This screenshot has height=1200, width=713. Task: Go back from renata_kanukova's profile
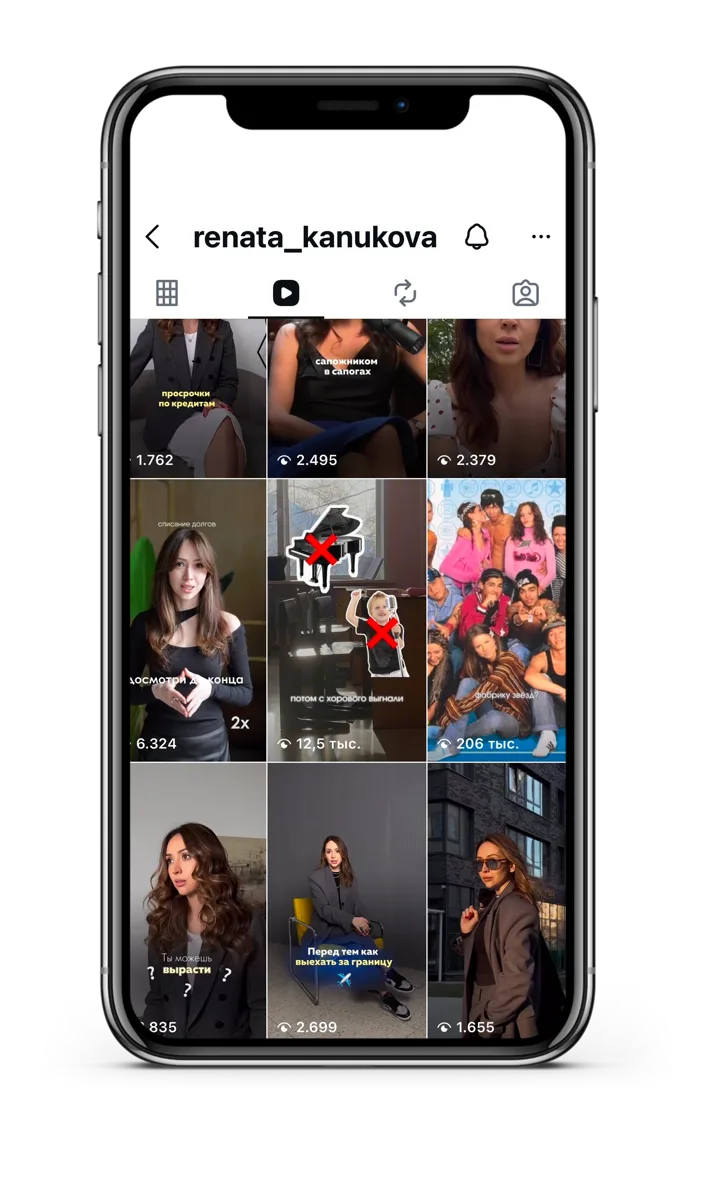pyautogui.click(x=152, y=237)
